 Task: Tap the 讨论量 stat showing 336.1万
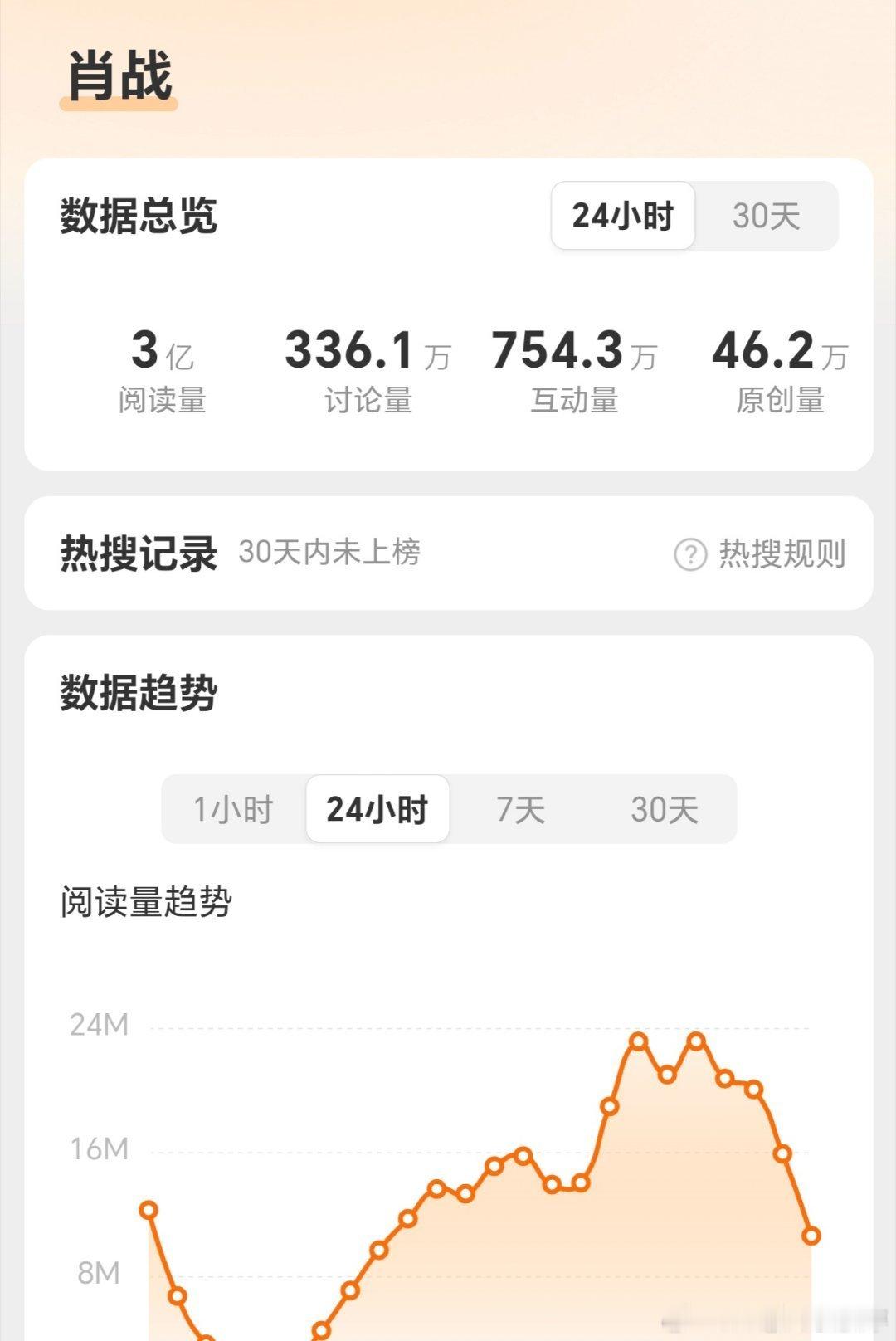click(368, 369)
